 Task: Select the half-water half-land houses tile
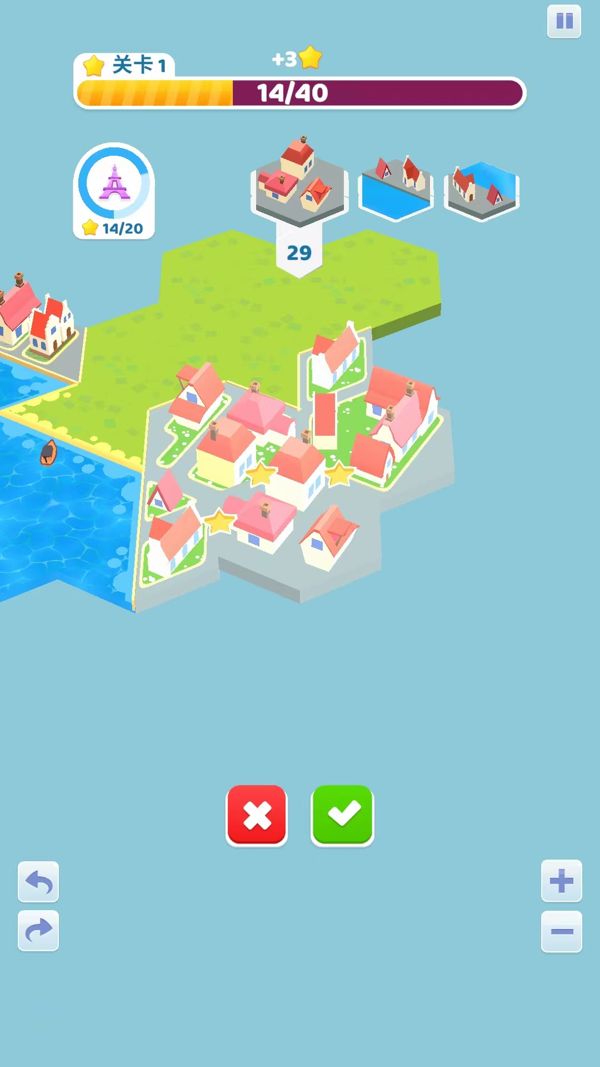tap(482, 188)
